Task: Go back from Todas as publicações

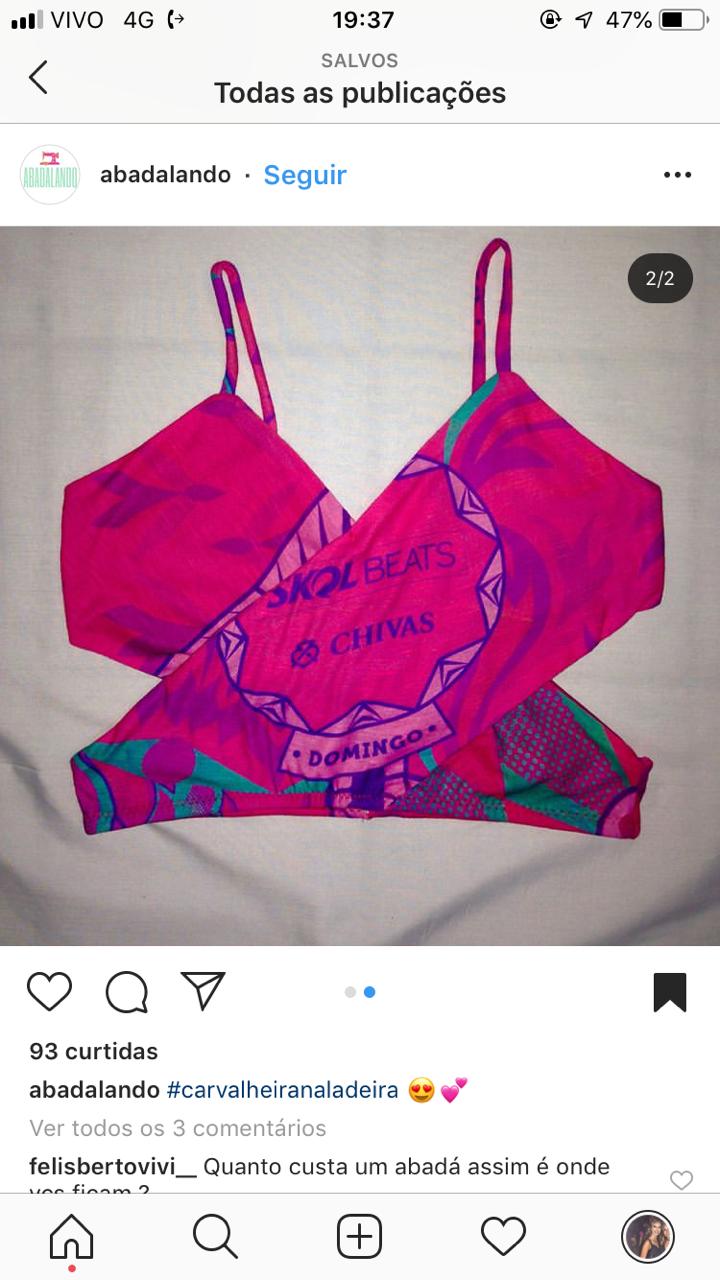Action: [x=38, y=77]
